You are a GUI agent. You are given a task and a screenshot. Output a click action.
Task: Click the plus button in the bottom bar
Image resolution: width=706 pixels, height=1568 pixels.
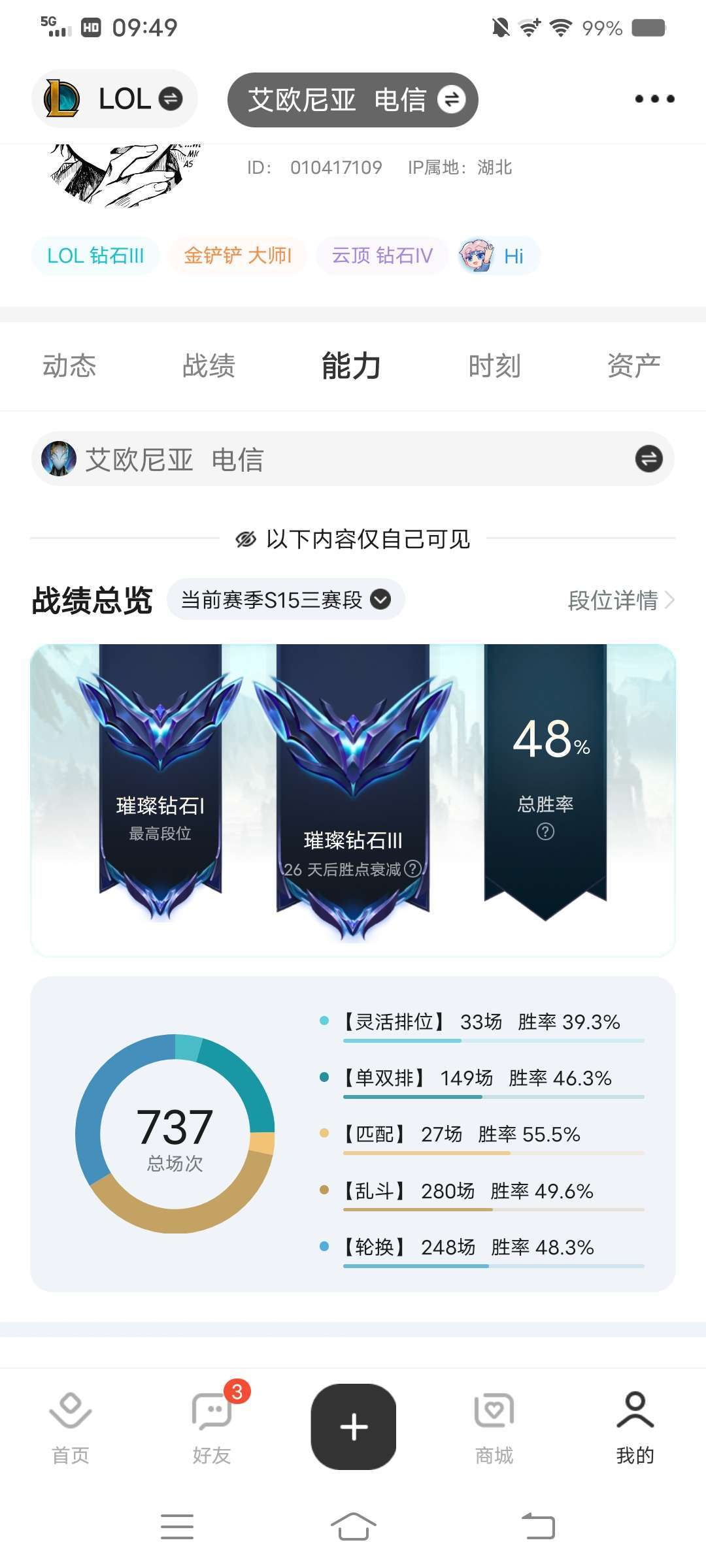pos(353,1426)
